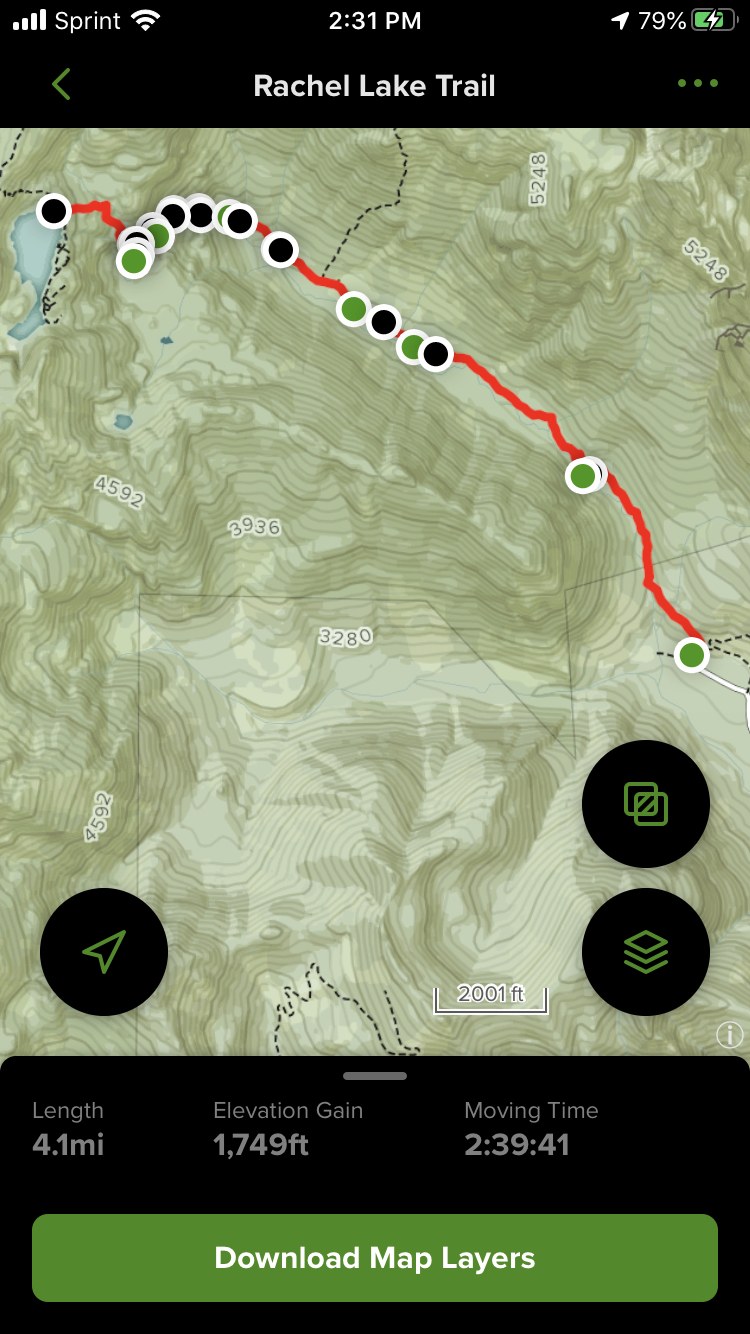
Task: Open the map layers selector
Action: coord(645,951)
